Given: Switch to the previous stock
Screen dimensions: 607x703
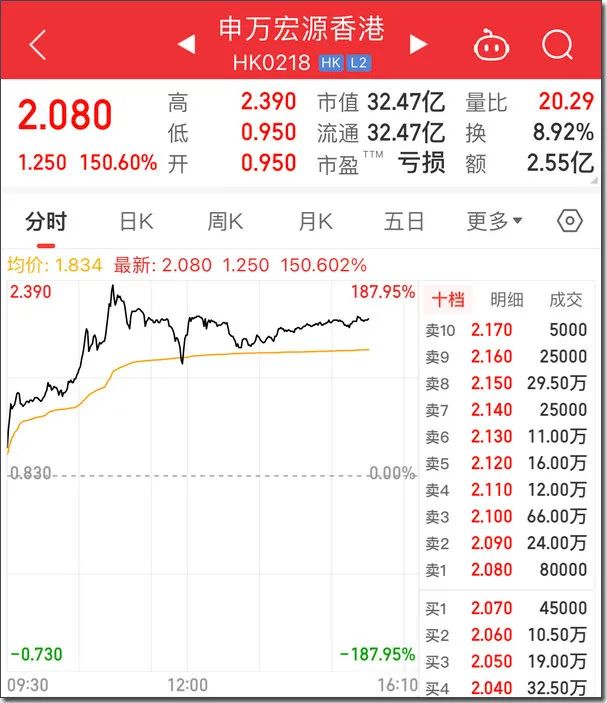Looking at the screenshot, I should (x=186, y=44).
